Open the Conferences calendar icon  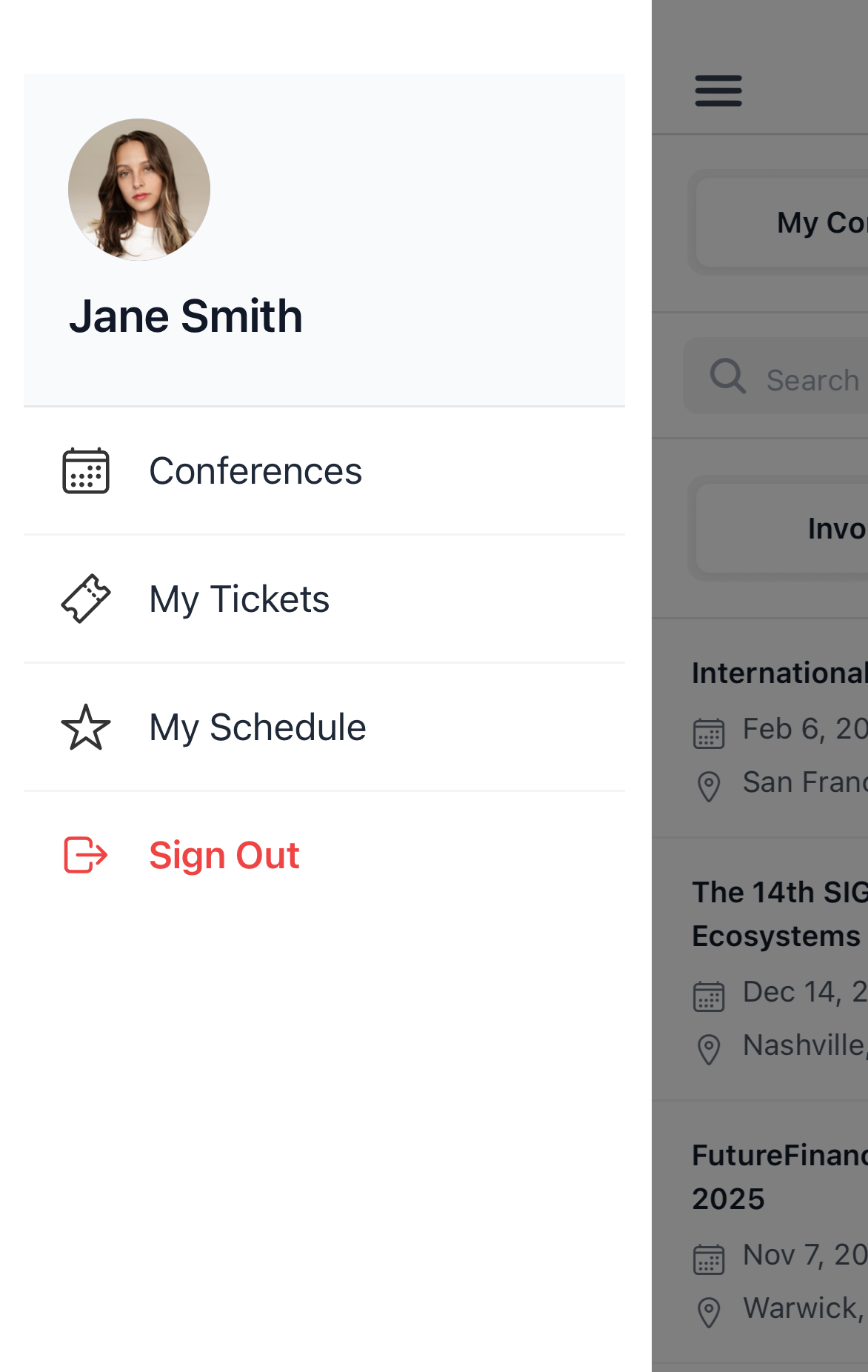tap(85, 470)
